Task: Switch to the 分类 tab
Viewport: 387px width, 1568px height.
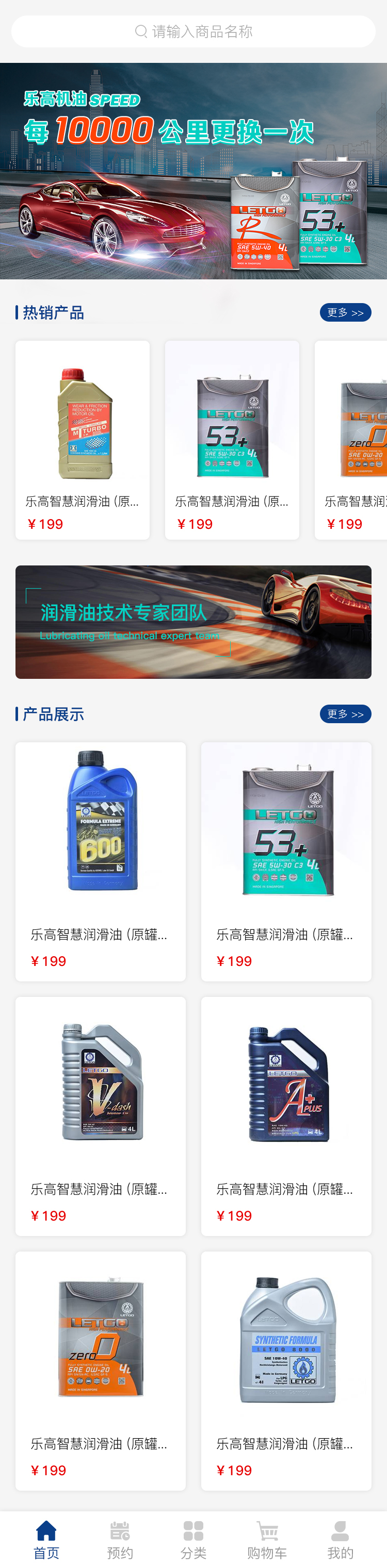Action: [193, 1539]
